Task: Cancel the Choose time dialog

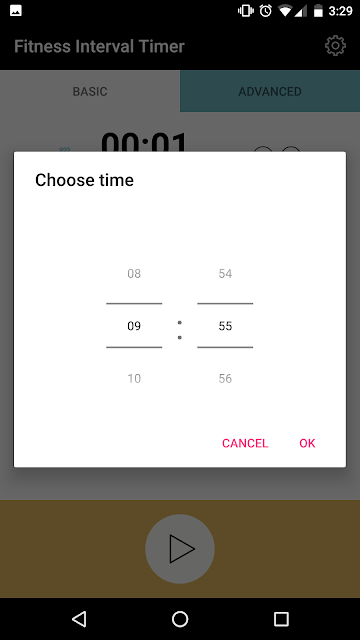Action: click(x=245, y=443)
